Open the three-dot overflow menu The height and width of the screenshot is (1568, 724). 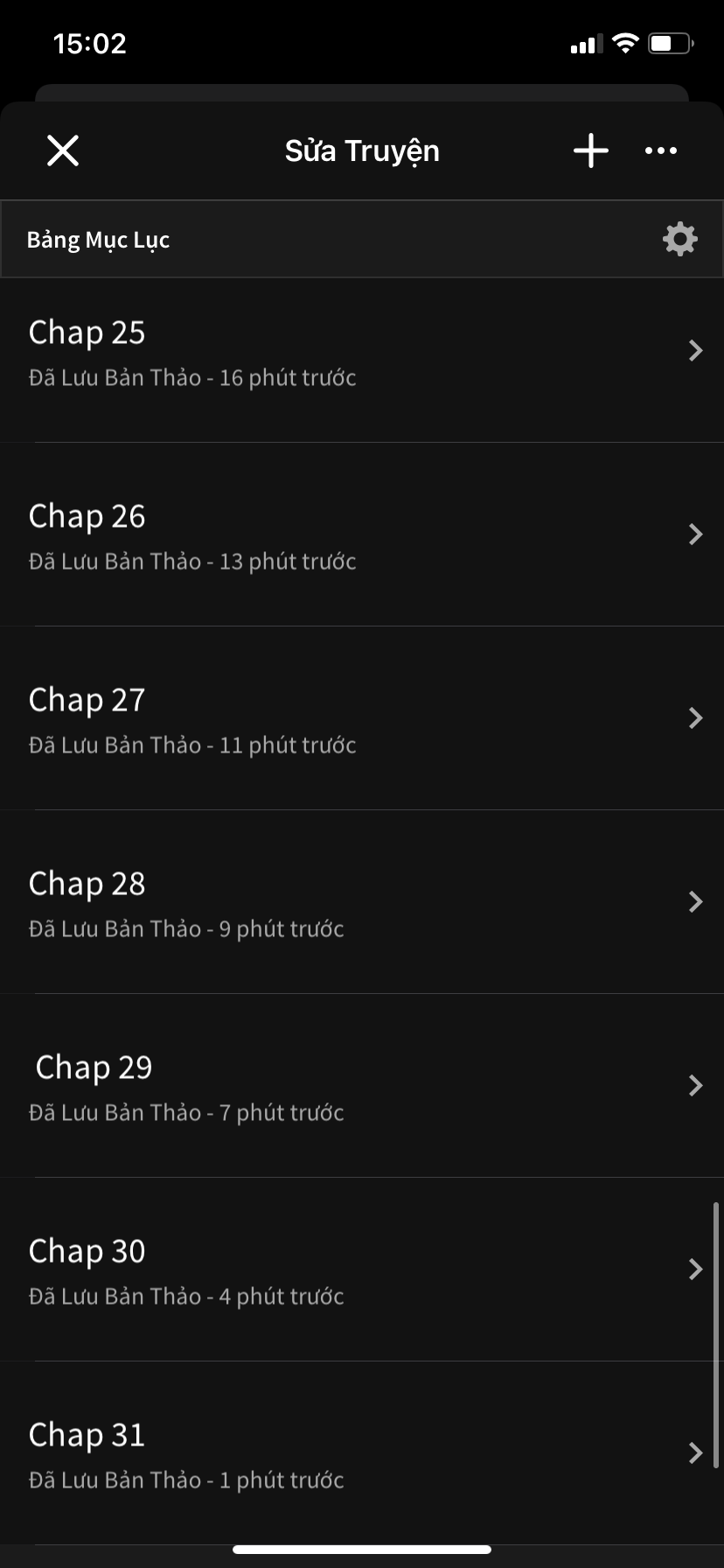[x=660, y=150]
